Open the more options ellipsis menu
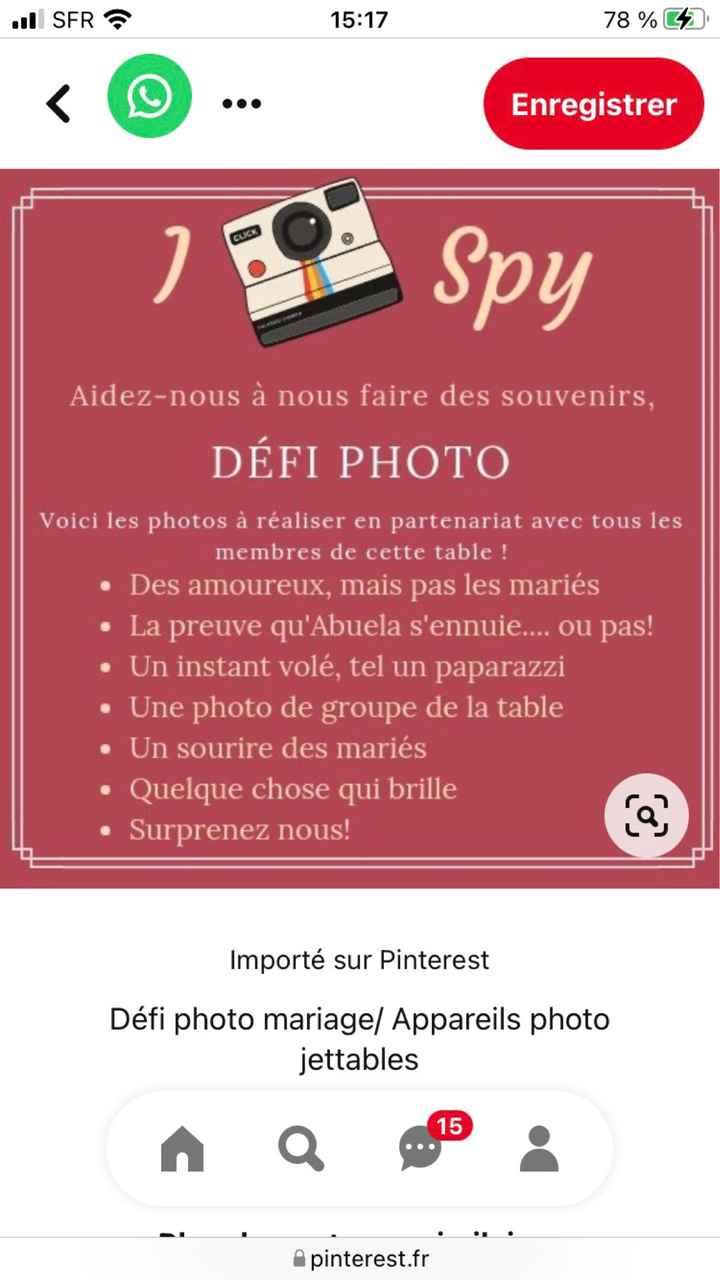720x1280 pixels. [x=241, y=103]
